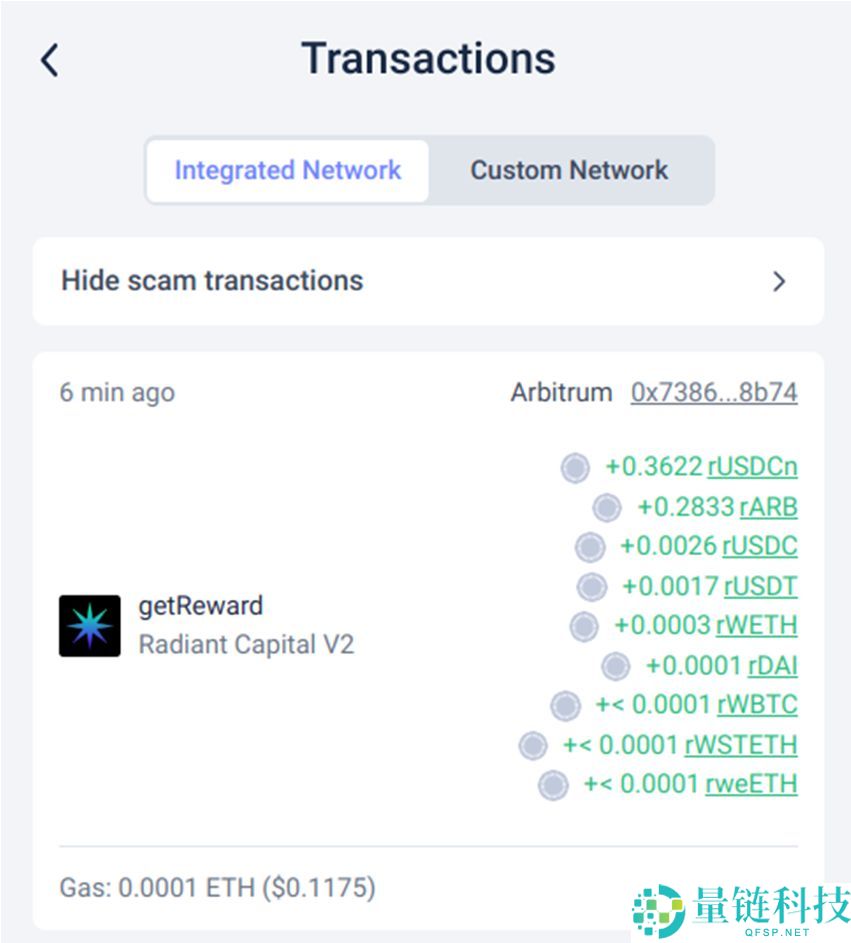851x943 pixels.
Task: Open the rWETH token link
Action: pyautogui.click(x=757, y=625)
